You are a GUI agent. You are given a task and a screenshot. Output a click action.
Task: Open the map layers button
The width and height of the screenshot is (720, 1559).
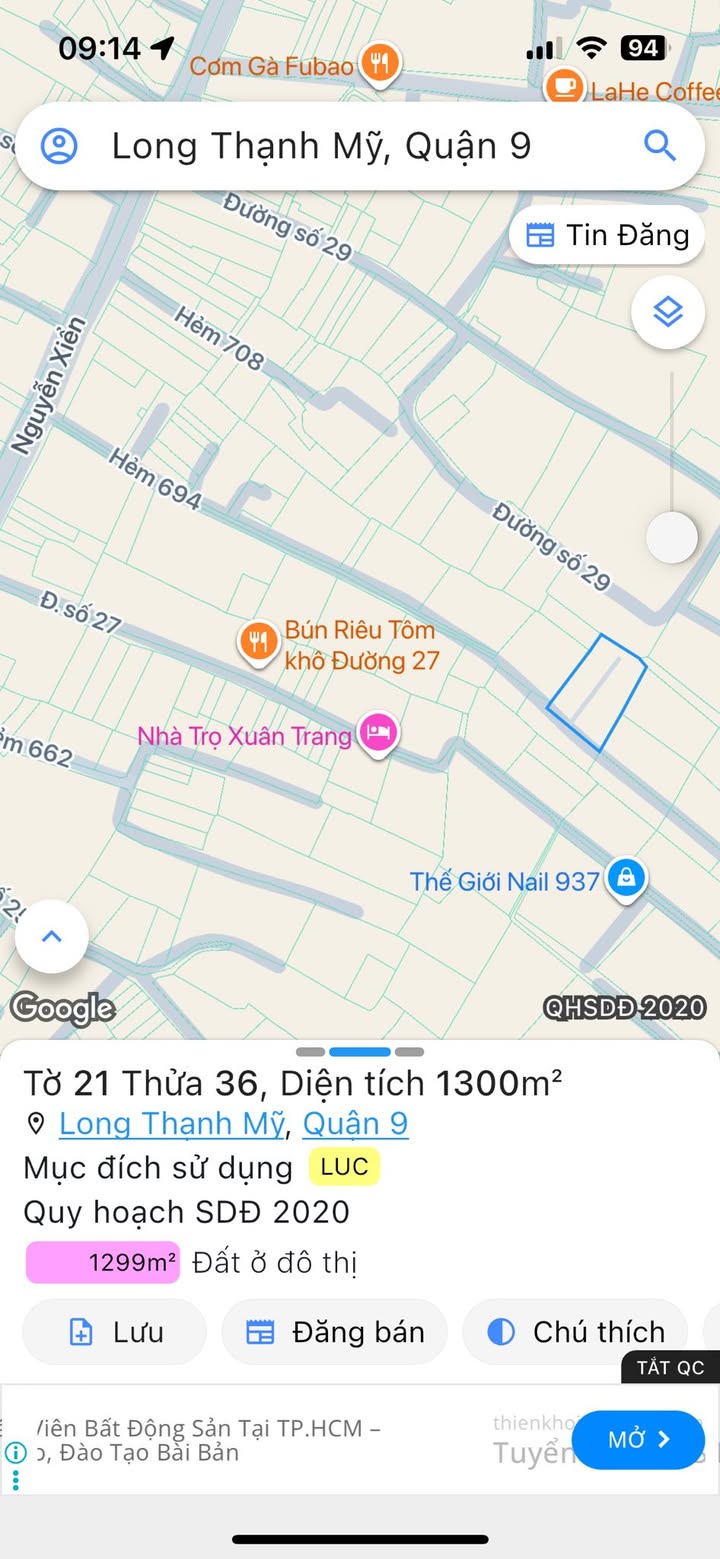tap(668, 312)
